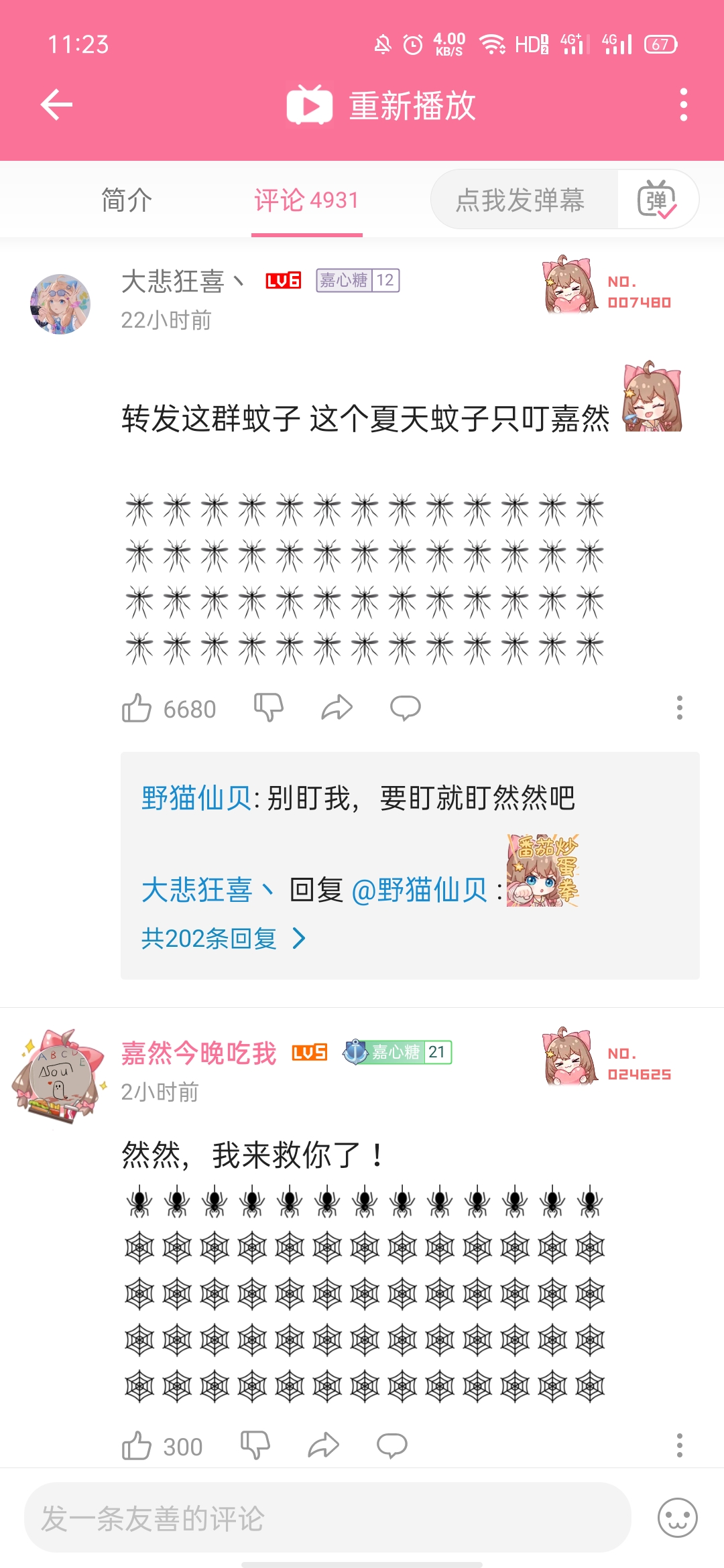The image size is (724, 1568).
Task: Open 野猫仙贝's profile from the reply
Action: coord(196,798)
